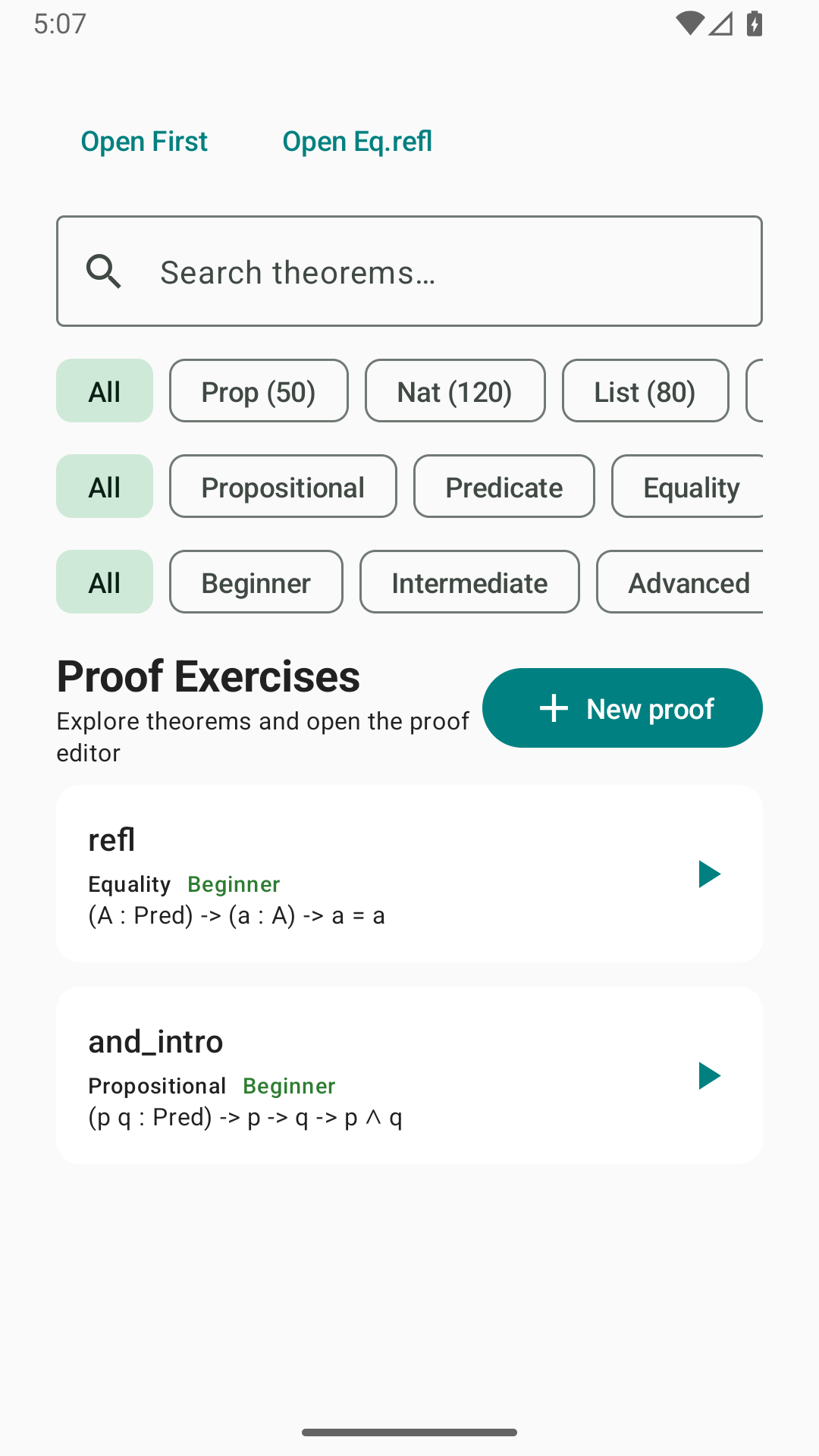819x1456 pixels.
Task: Toggle the Beginner difficulty filter
Action: click(x=256, y=582)
